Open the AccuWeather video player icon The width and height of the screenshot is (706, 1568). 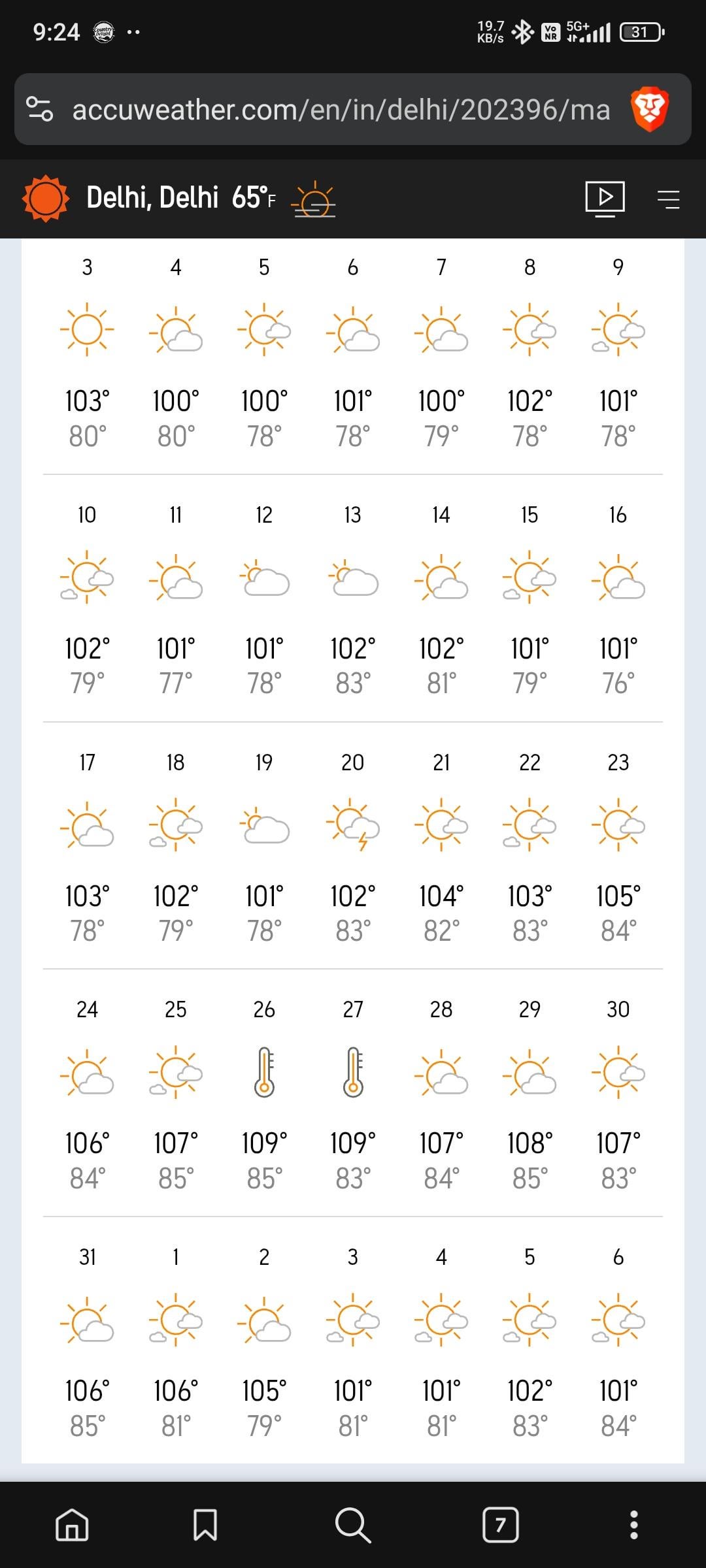[605, 198]
